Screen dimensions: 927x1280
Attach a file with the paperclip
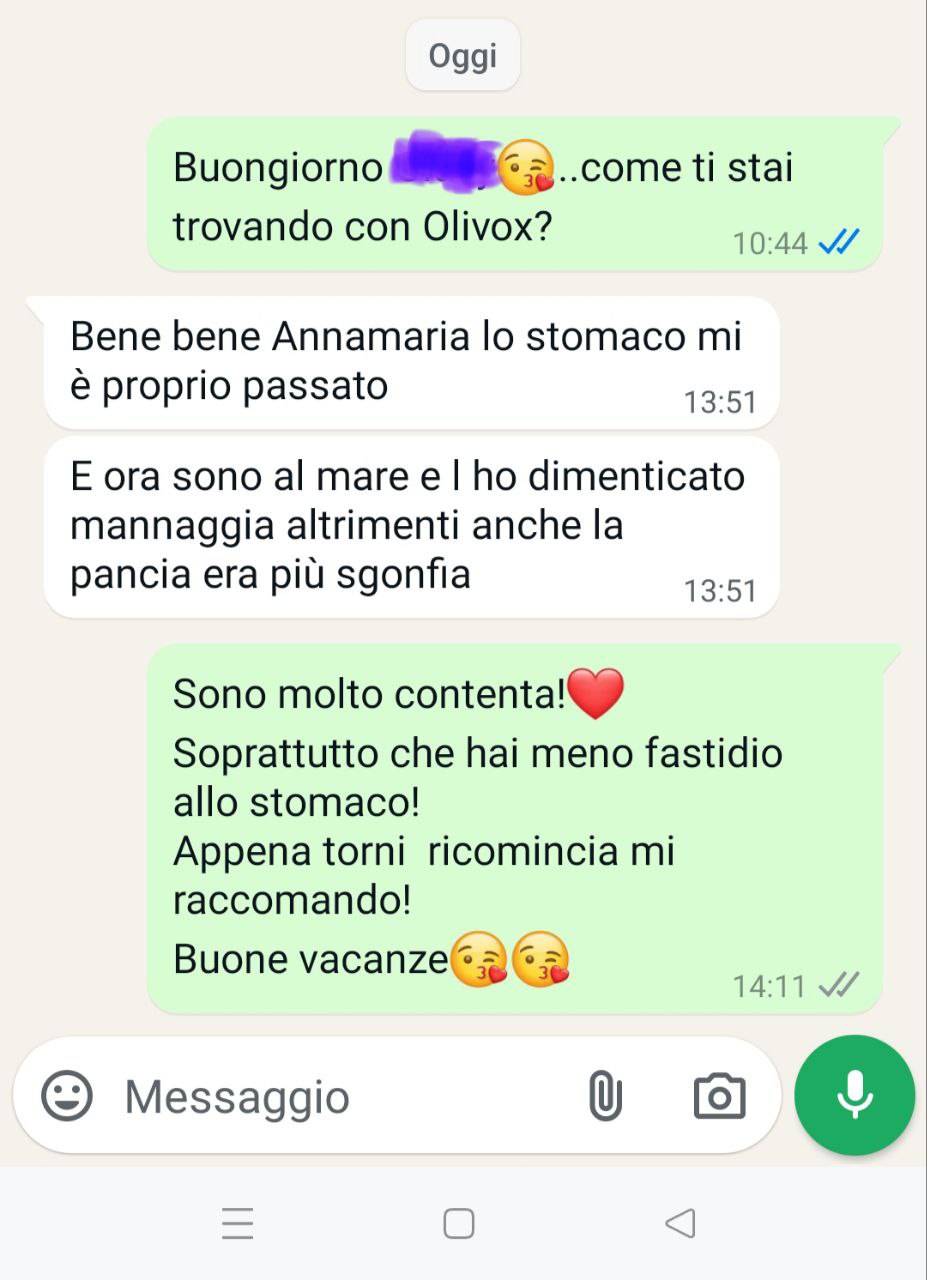pos(604,1096)
